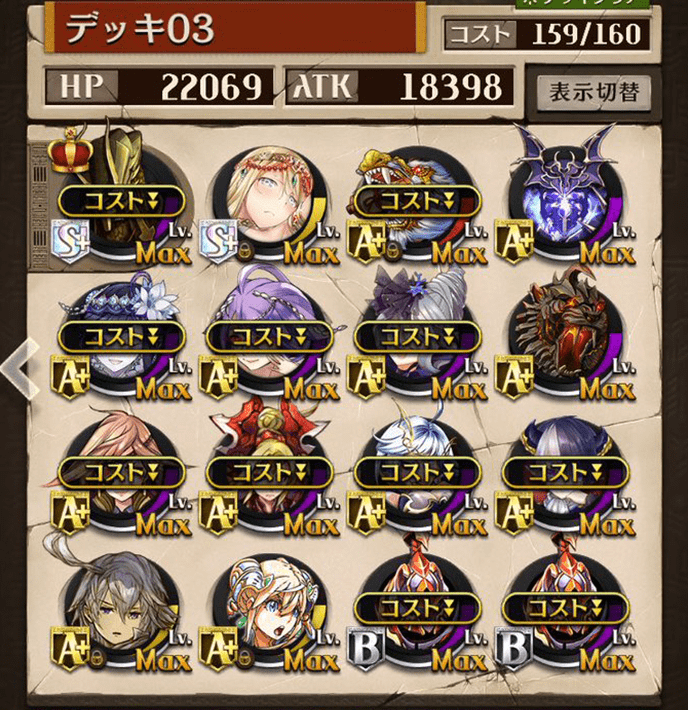The image size is (688, 710).
Task: Tap the 表示切替 display switch button
Action: (x=594, y=93)
